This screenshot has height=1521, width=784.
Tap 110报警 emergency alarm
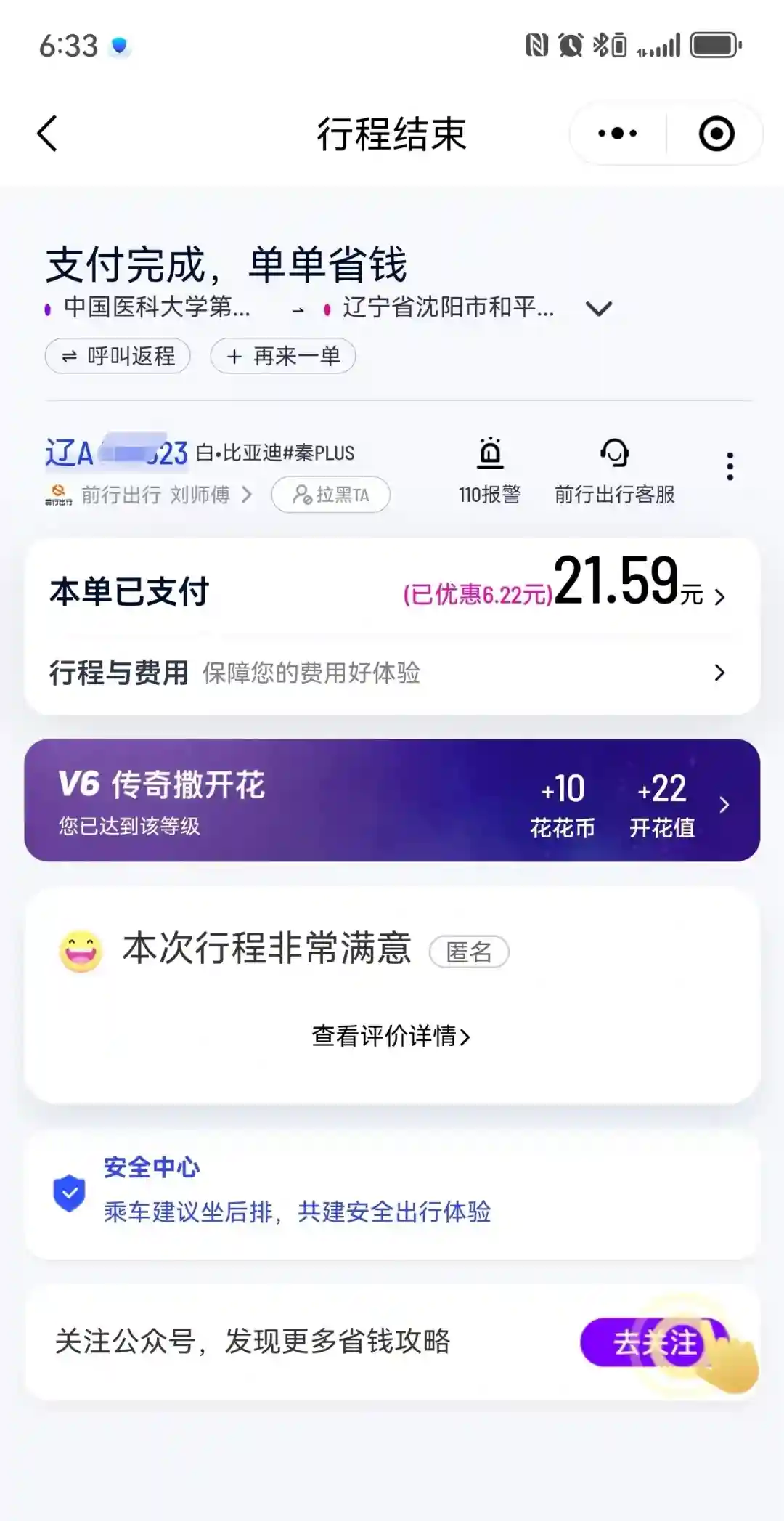pos(490,471)
